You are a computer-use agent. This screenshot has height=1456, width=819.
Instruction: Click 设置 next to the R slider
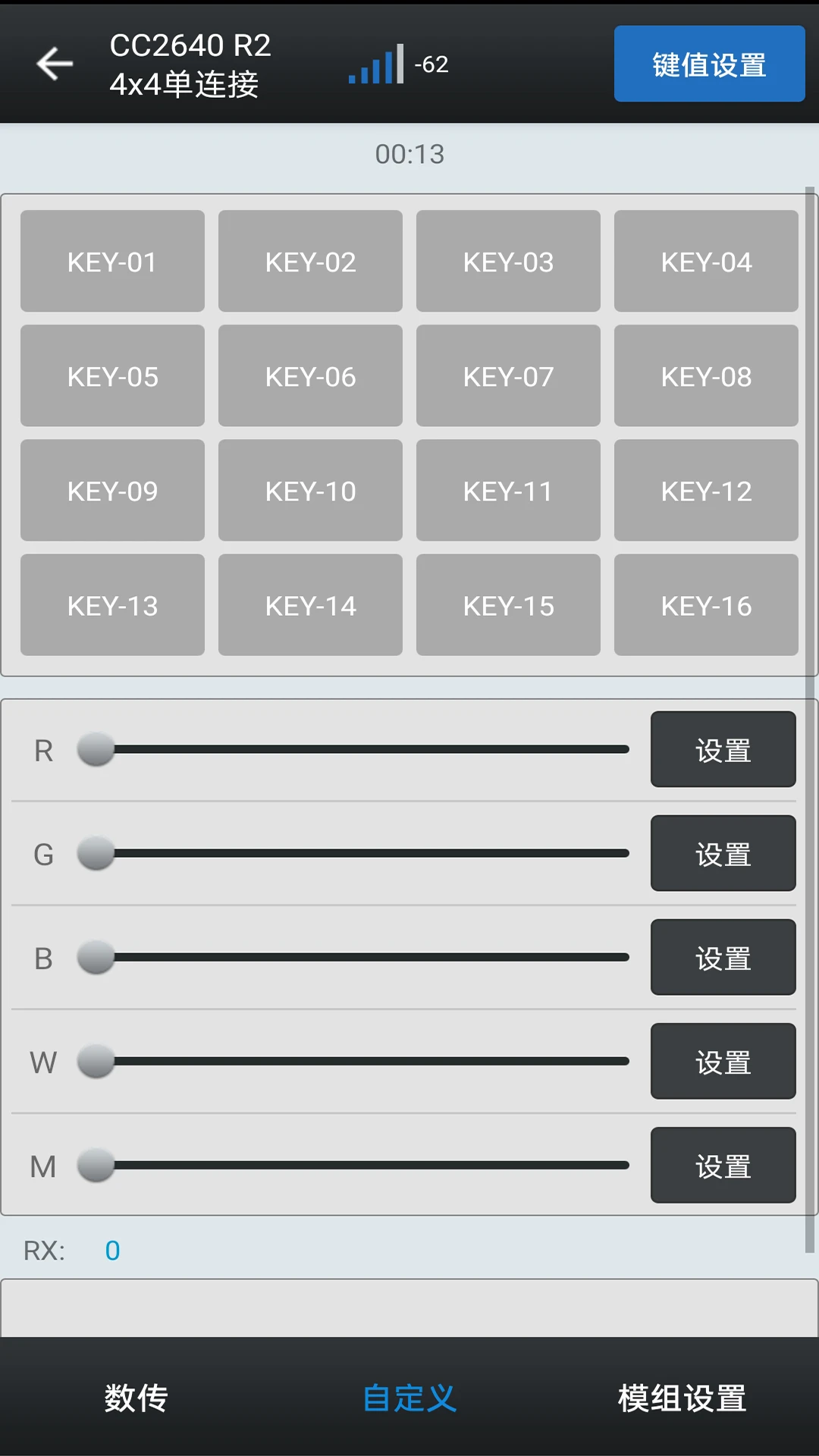[x=722, y=749]
